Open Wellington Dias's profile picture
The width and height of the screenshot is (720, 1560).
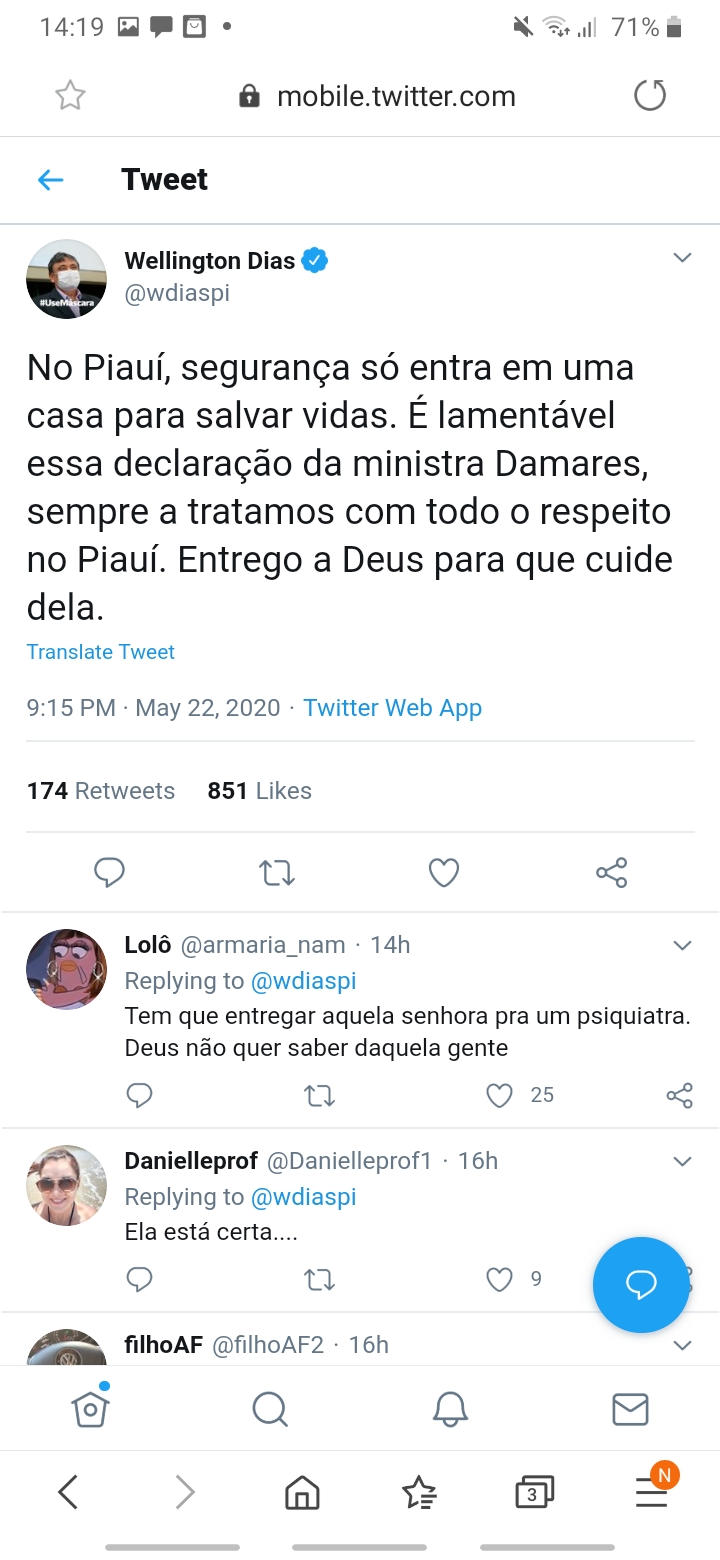[66, 279]
